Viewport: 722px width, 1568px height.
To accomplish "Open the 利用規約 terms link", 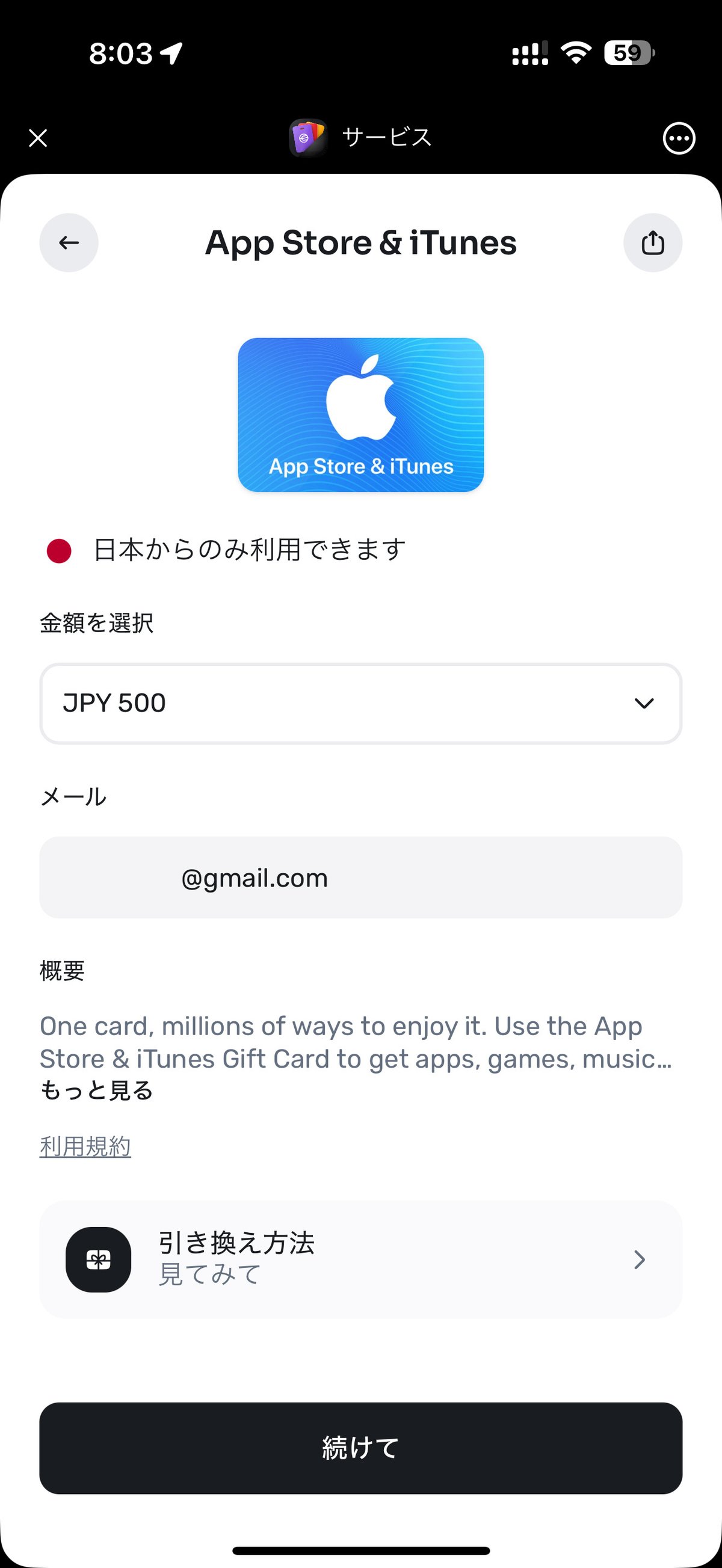I will click(85, 1146).
